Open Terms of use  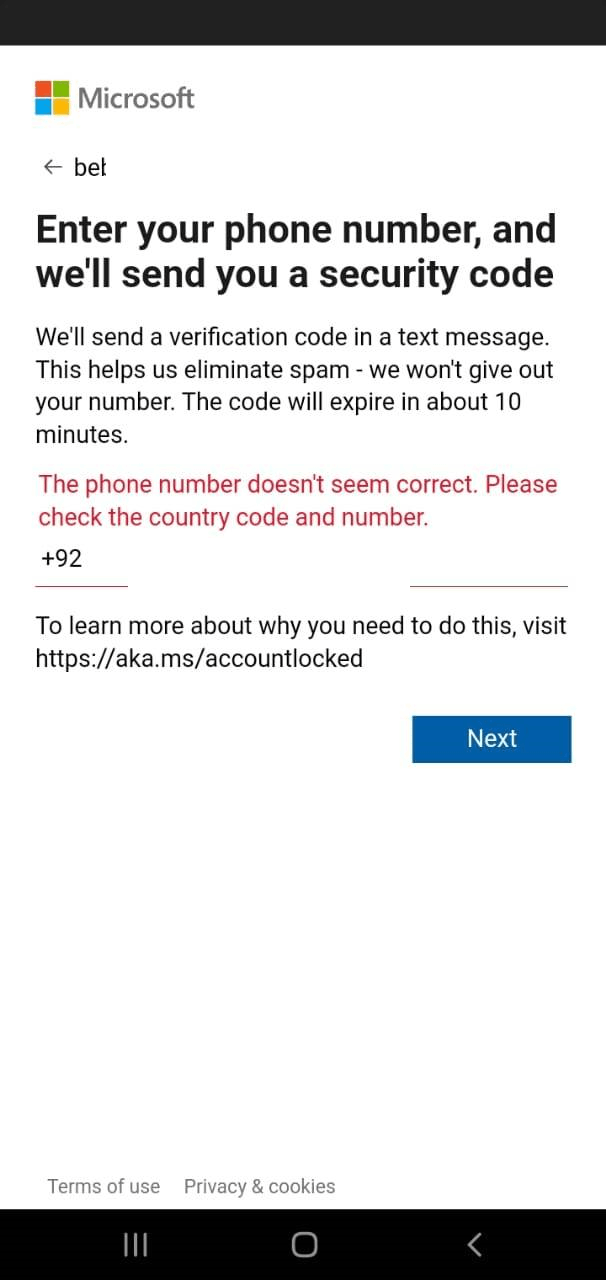(103, 1186)
